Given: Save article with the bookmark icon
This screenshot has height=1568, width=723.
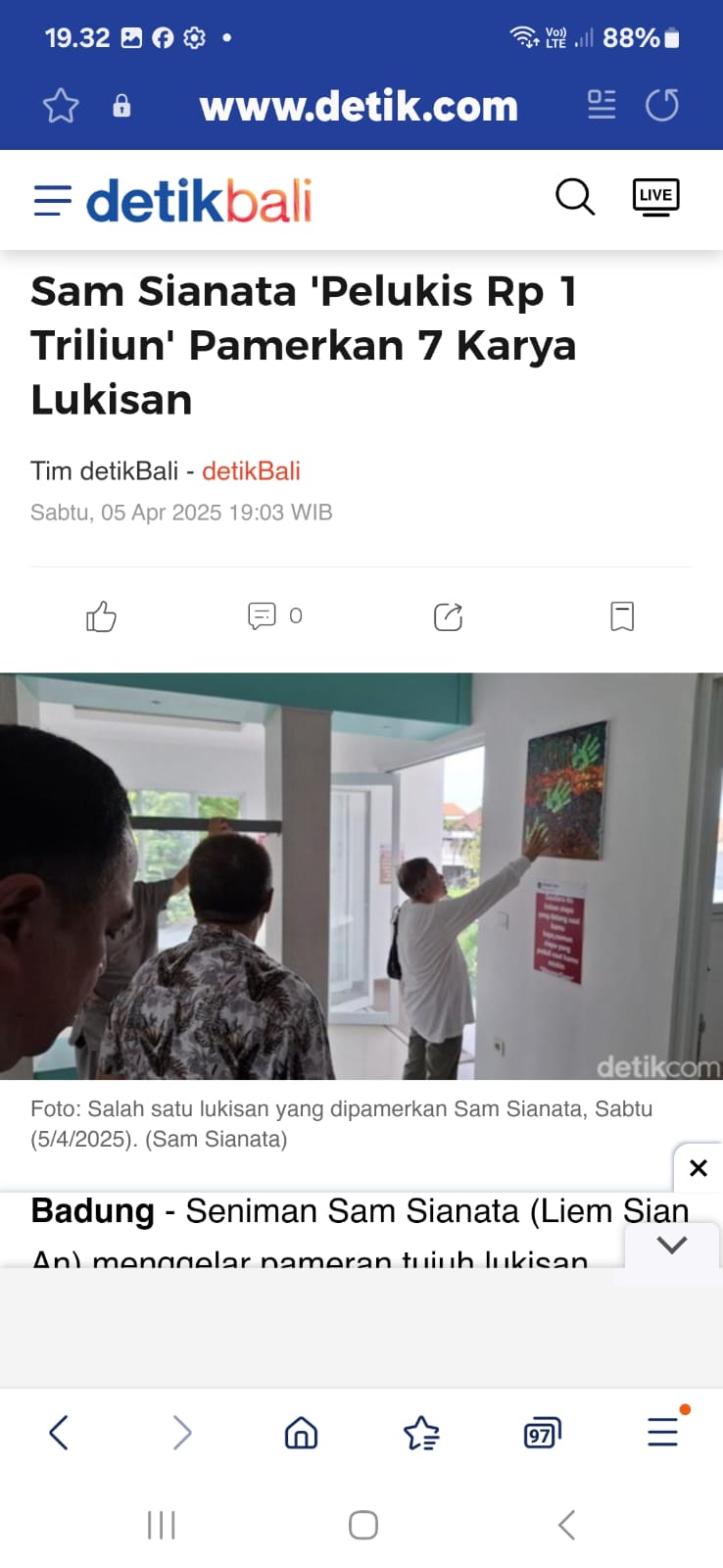Looking at the screenshot, I should click(622, 616).
